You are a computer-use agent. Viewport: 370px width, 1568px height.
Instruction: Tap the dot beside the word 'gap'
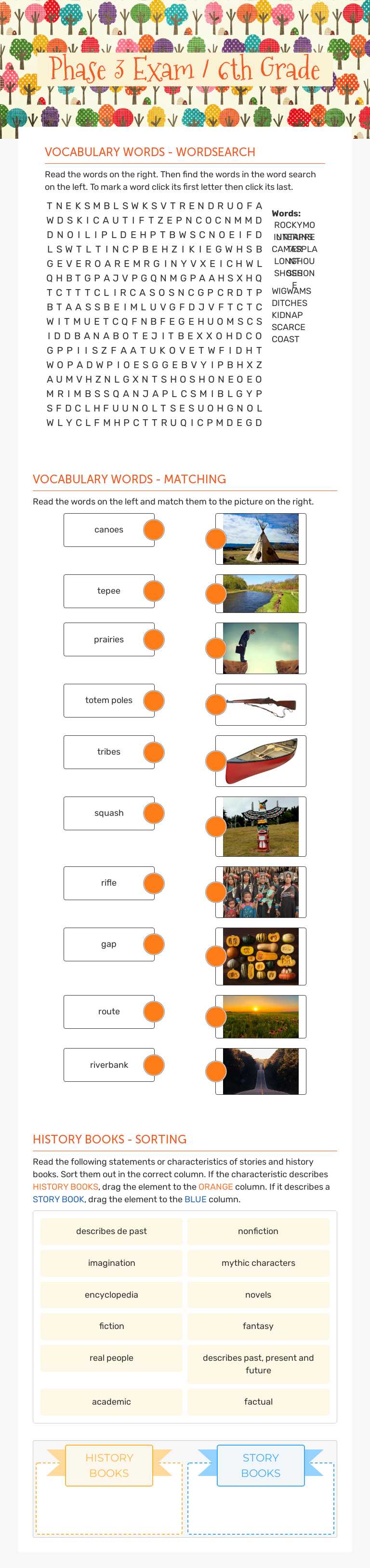(154, 944)
